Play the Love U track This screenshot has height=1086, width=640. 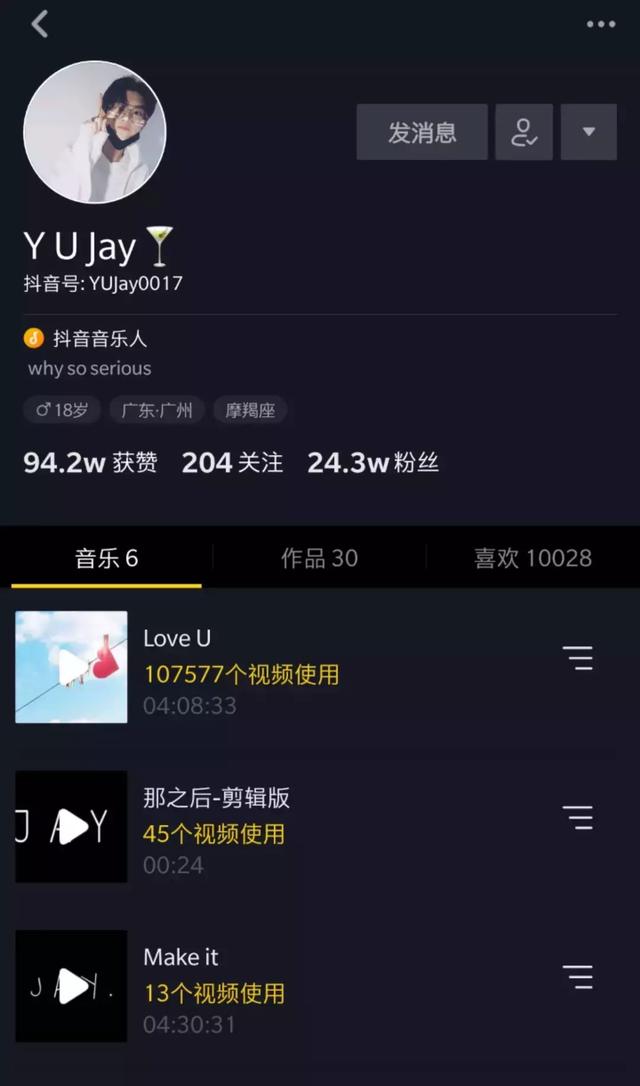click(72, 667)
